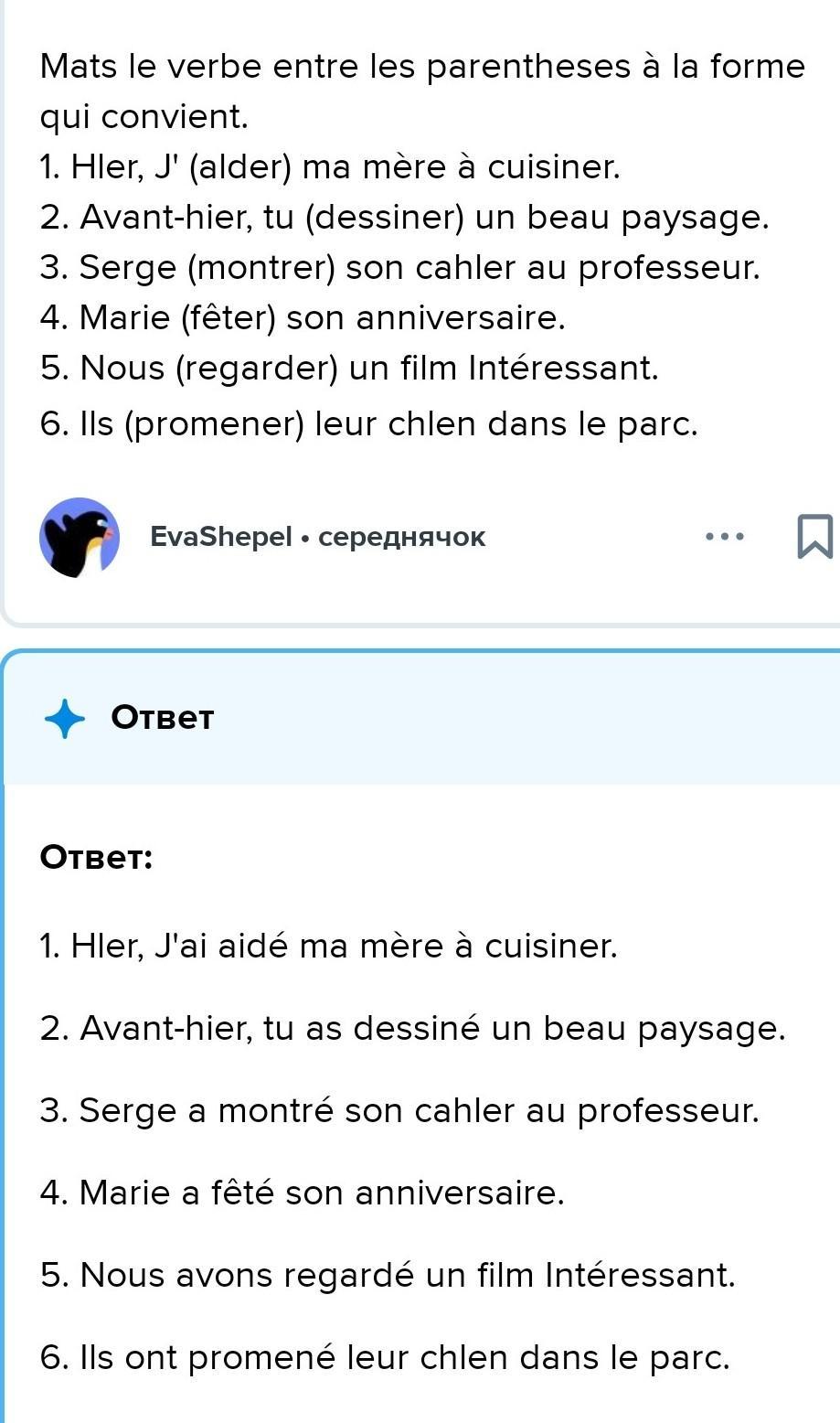This screenshot has height=1423, width=840.
Task: Open EvaShepel's profile avatar
Action: [x=80, y=537]
